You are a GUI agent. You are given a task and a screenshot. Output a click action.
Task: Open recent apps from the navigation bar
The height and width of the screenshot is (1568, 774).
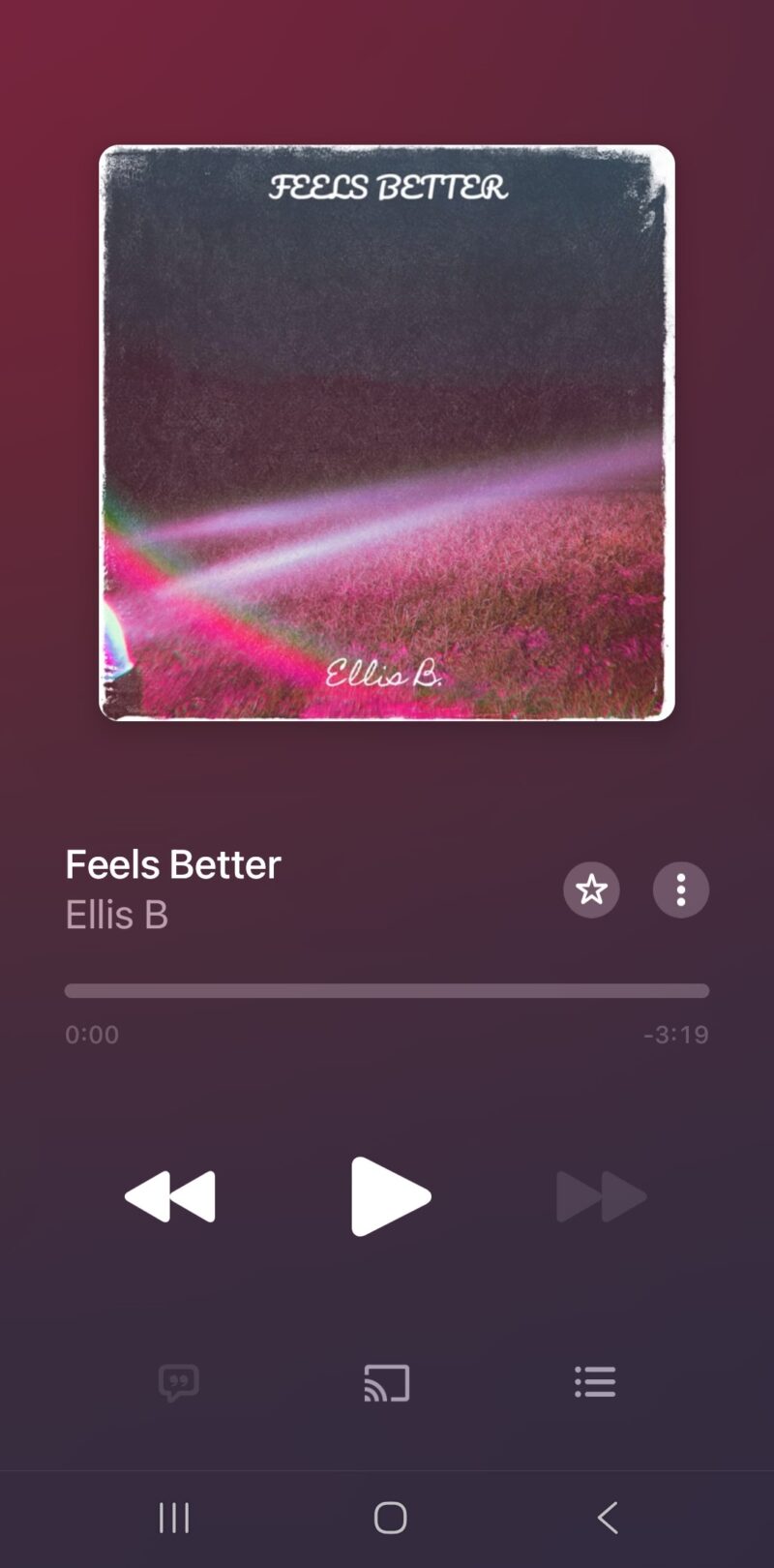tap(174, 1518)
